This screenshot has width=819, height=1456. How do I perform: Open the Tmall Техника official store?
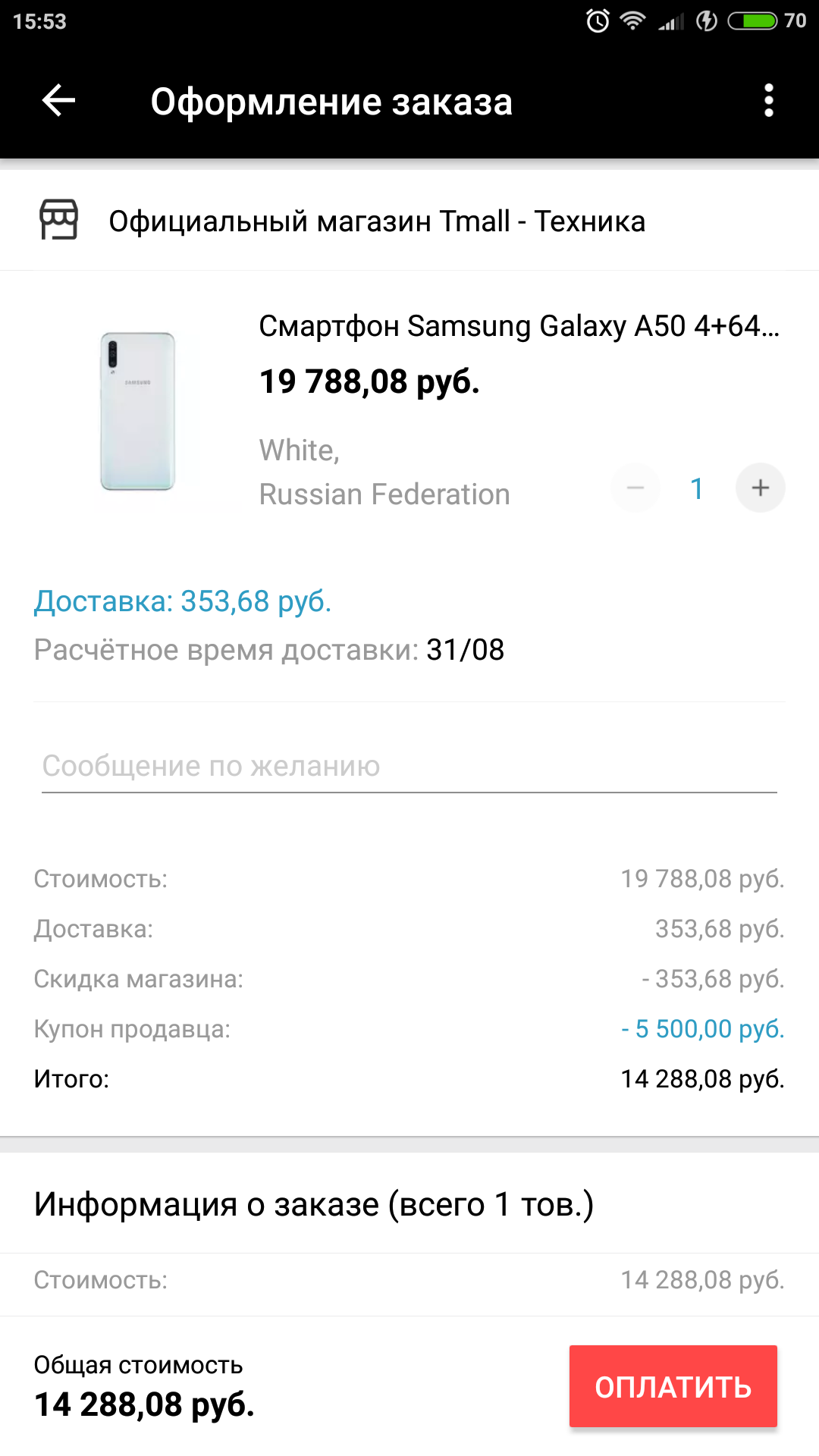click(377, 221)
